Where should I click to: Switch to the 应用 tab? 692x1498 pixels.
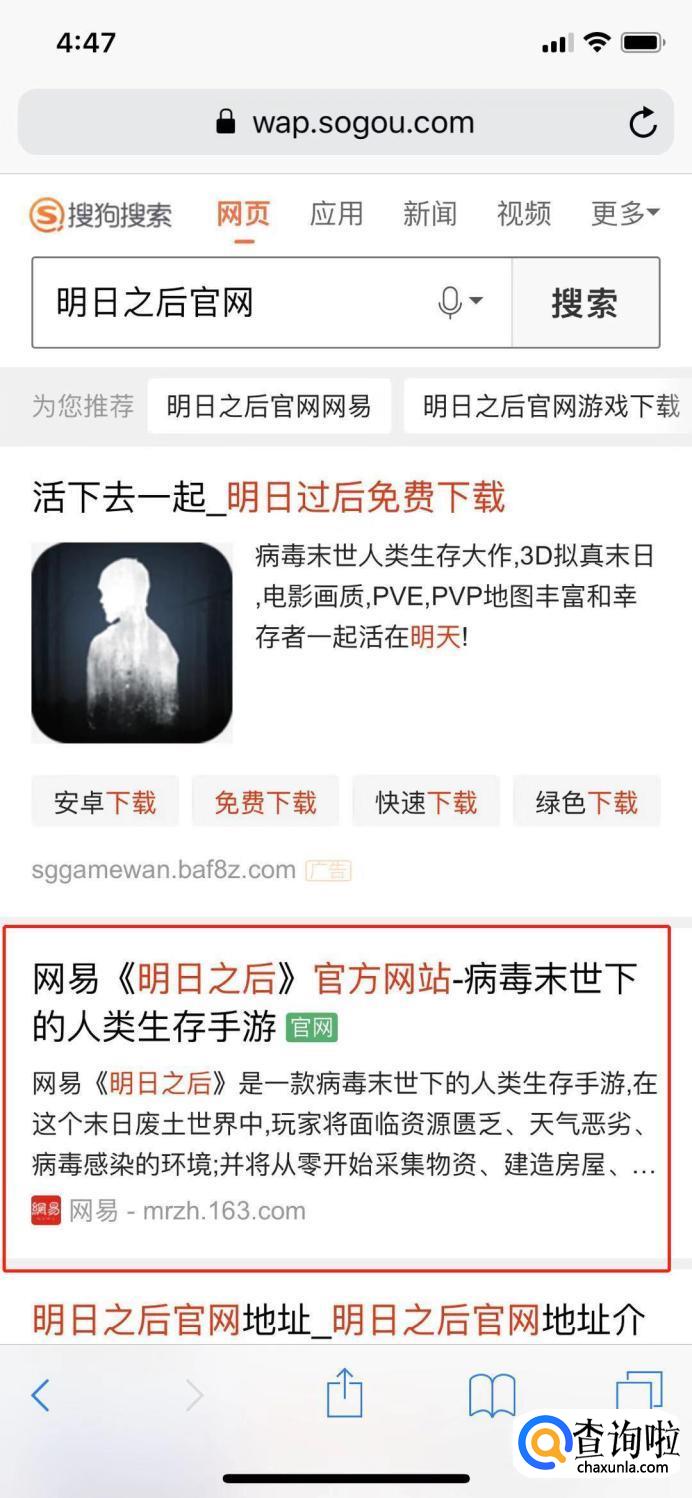pos(336,213)
